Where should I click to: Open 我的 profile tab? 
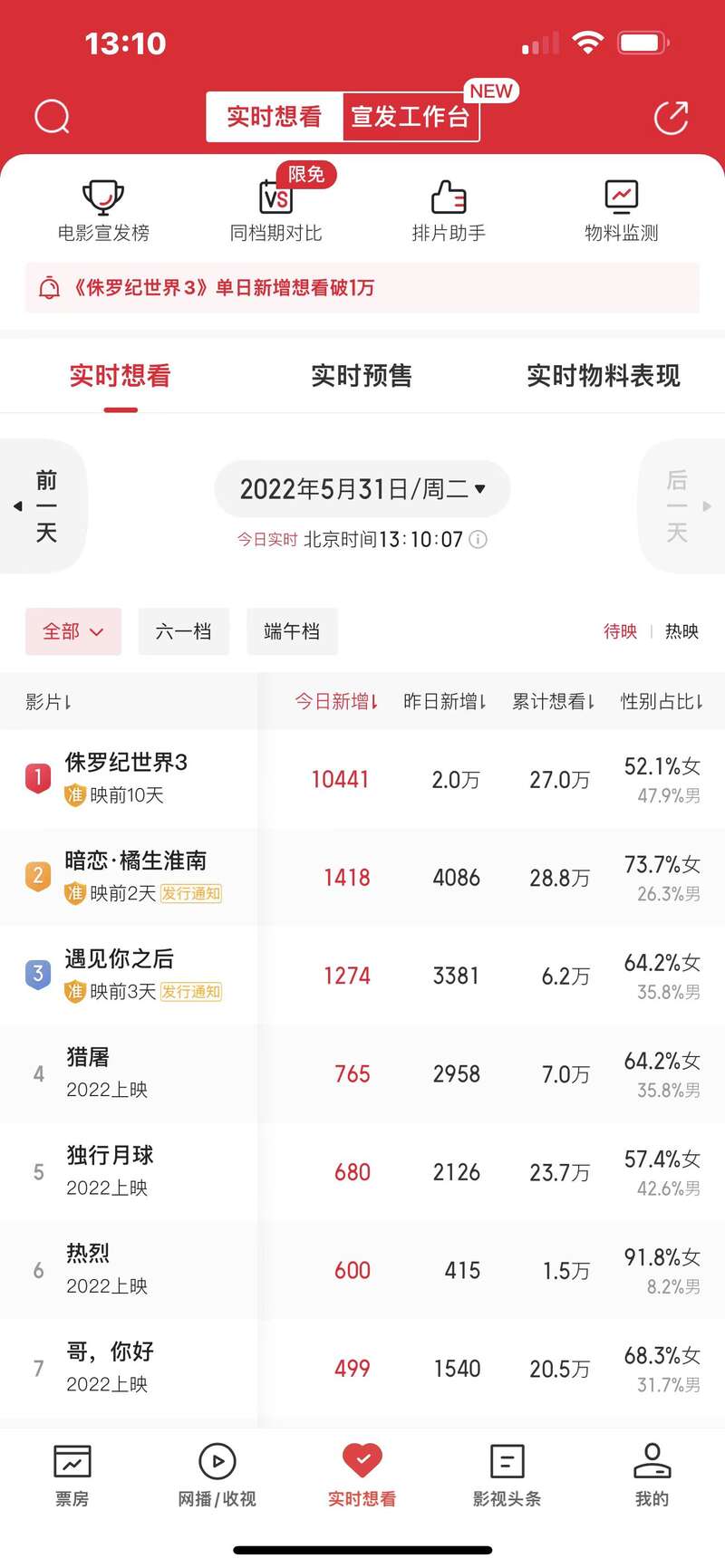pos(652,1476)
